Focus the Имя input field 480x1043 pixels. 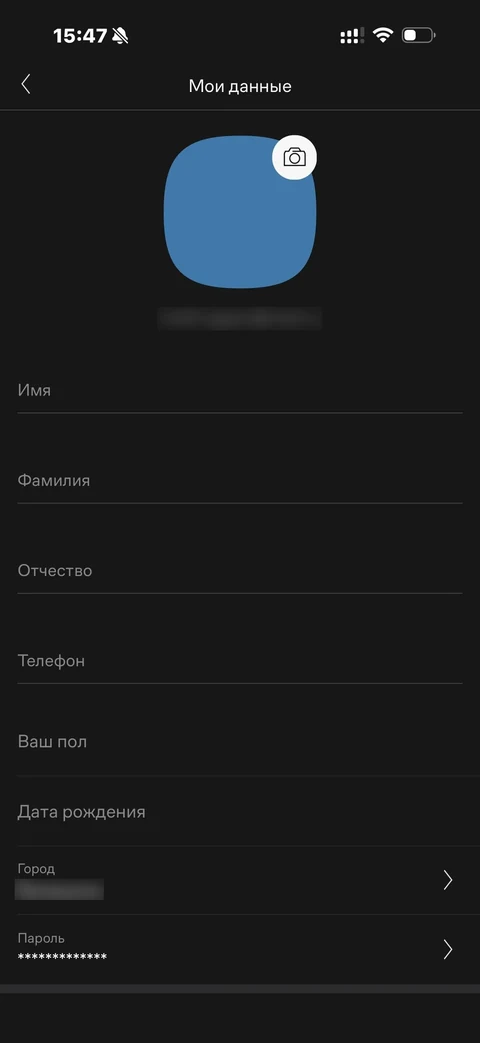coord(240,390)
